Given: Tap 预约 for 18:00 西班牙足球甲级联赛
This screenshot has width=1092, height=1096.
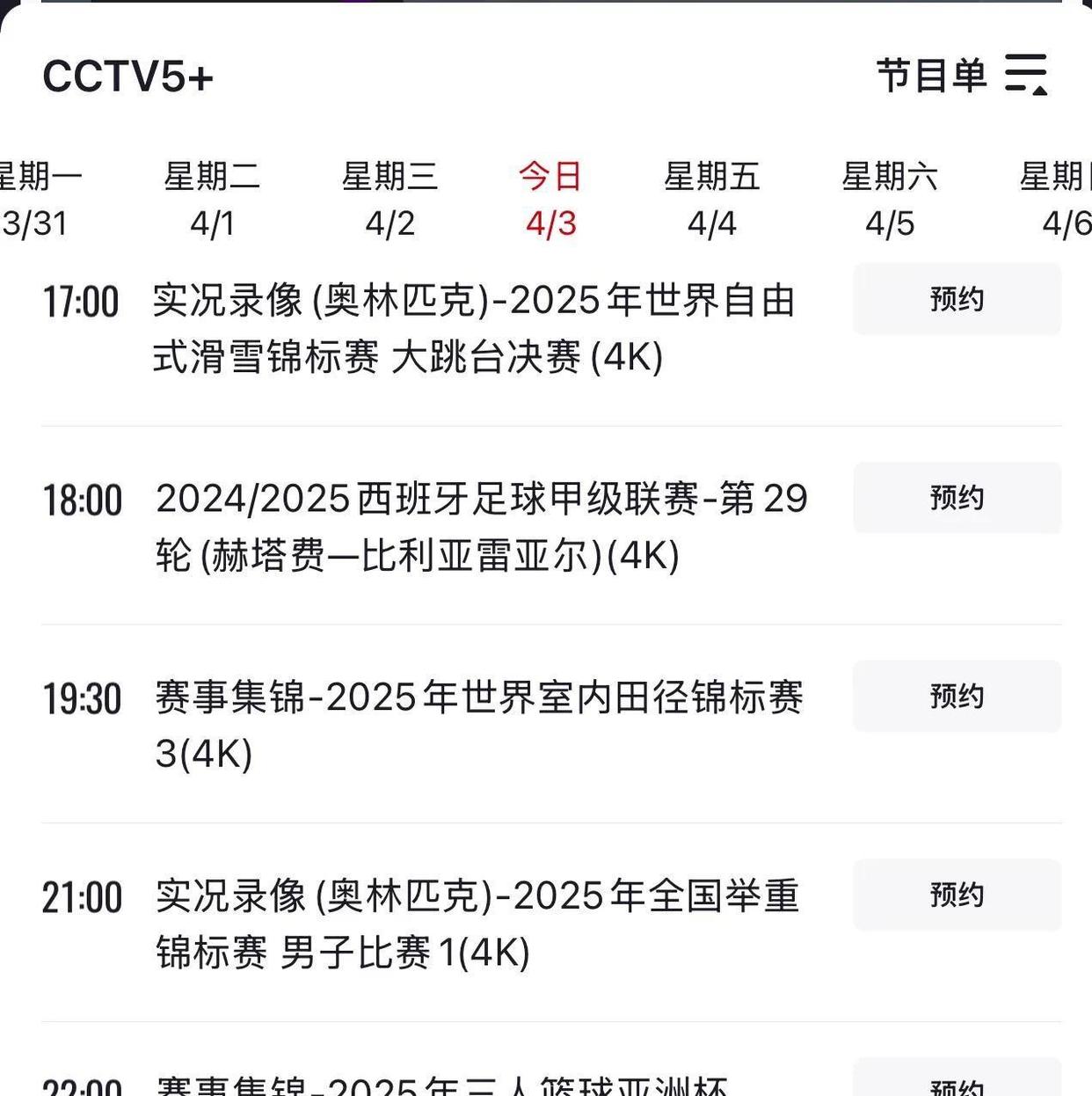Looking at the screenshot, I should [x=957, y=498].
